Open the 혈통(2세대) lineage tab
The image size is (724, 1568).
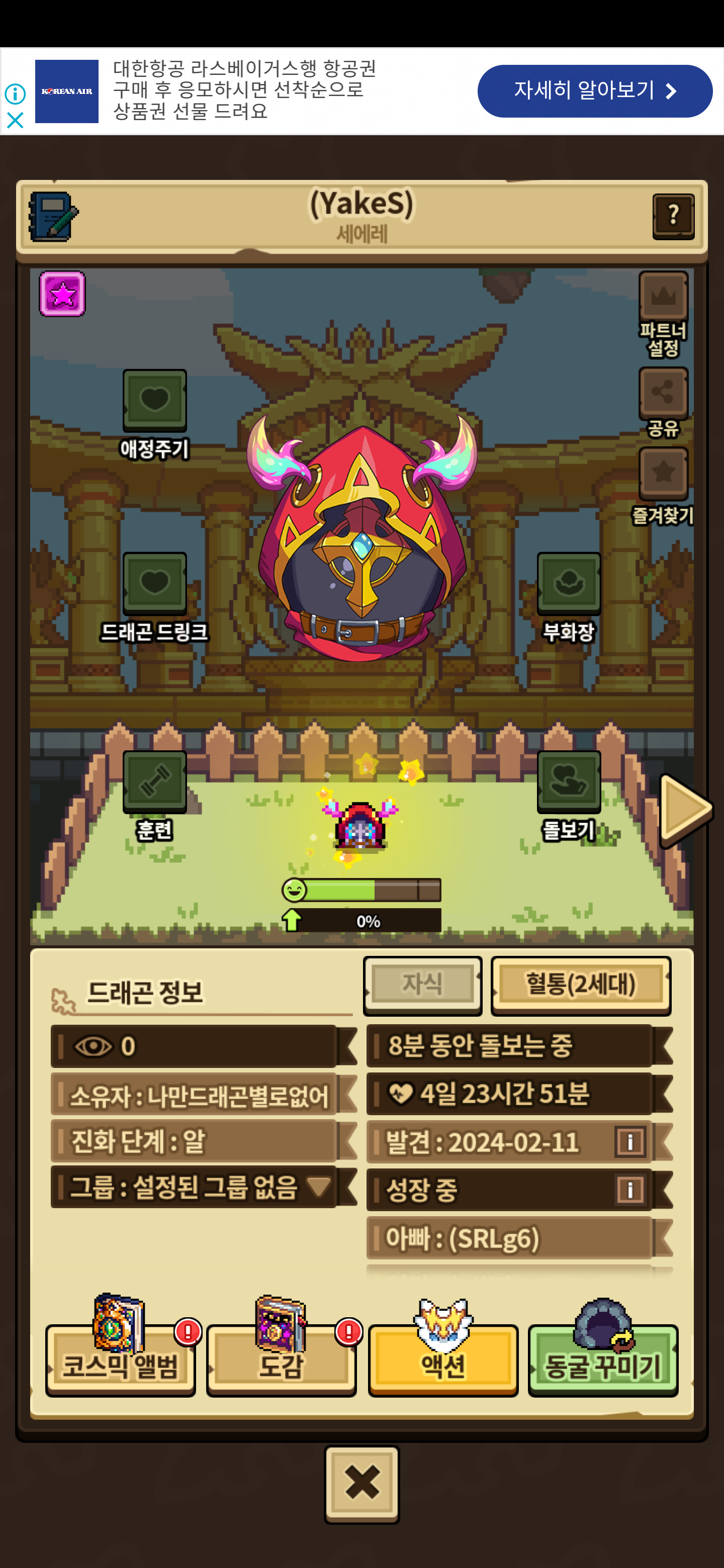[580, 984]
